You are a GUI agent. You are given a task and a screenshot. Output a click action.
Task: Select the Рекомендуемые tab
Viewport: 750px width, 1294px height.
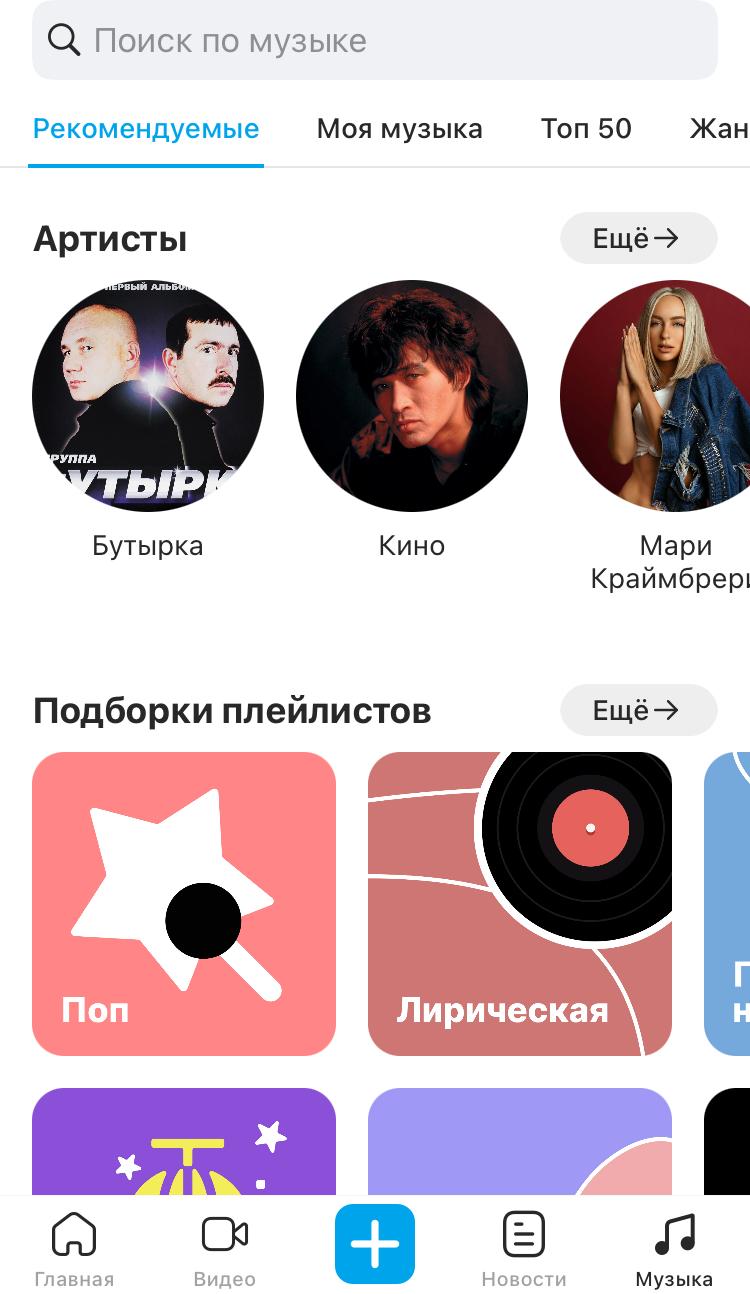tap(146, 129)
